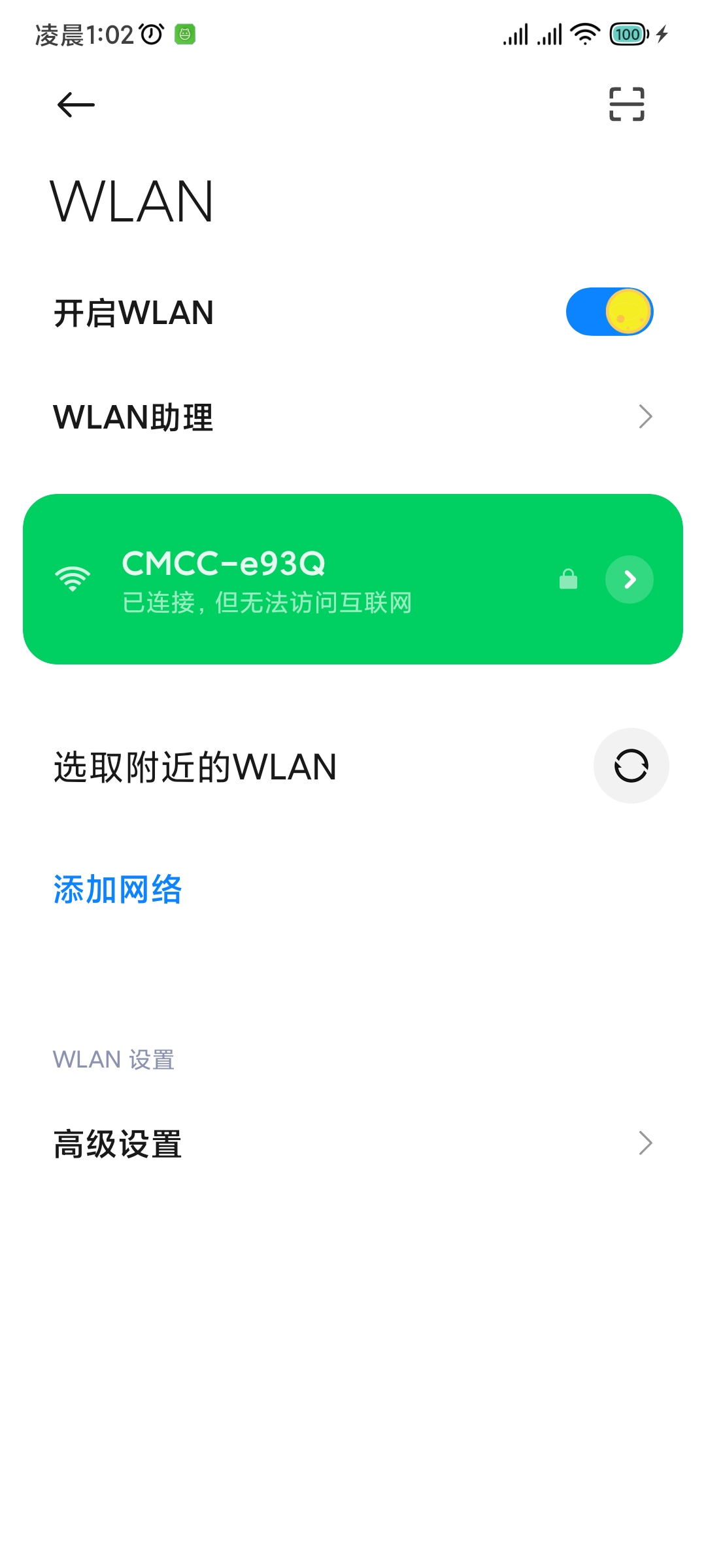Image resolution: width=706 pixels, height=1568 pixels.
Task: Open 高级设置
Action: click(x=353, y=1144)
